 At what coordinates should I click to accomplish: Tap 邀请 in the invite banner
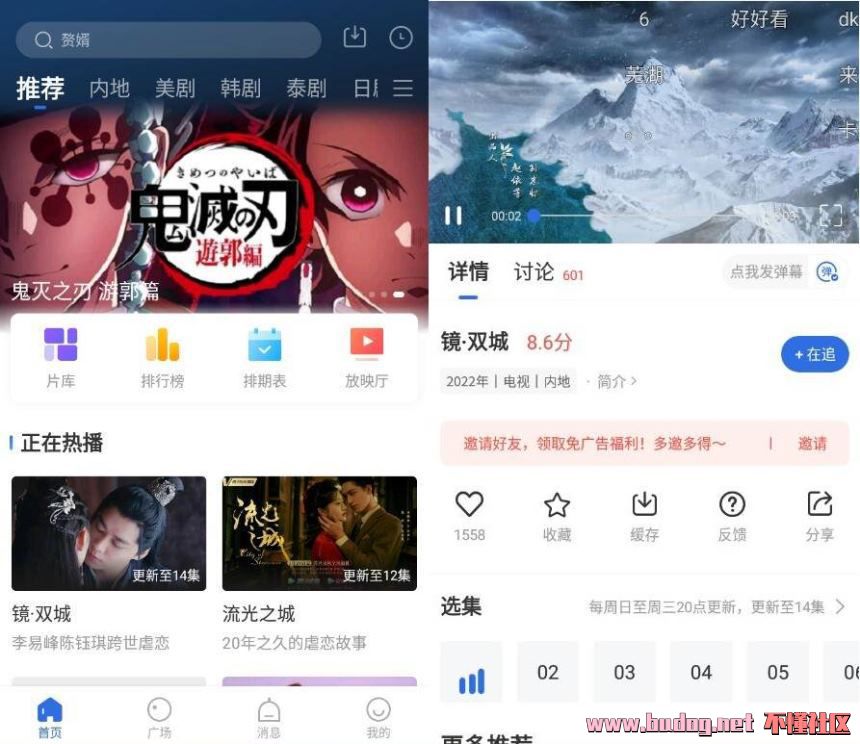[x=812, y=443]
